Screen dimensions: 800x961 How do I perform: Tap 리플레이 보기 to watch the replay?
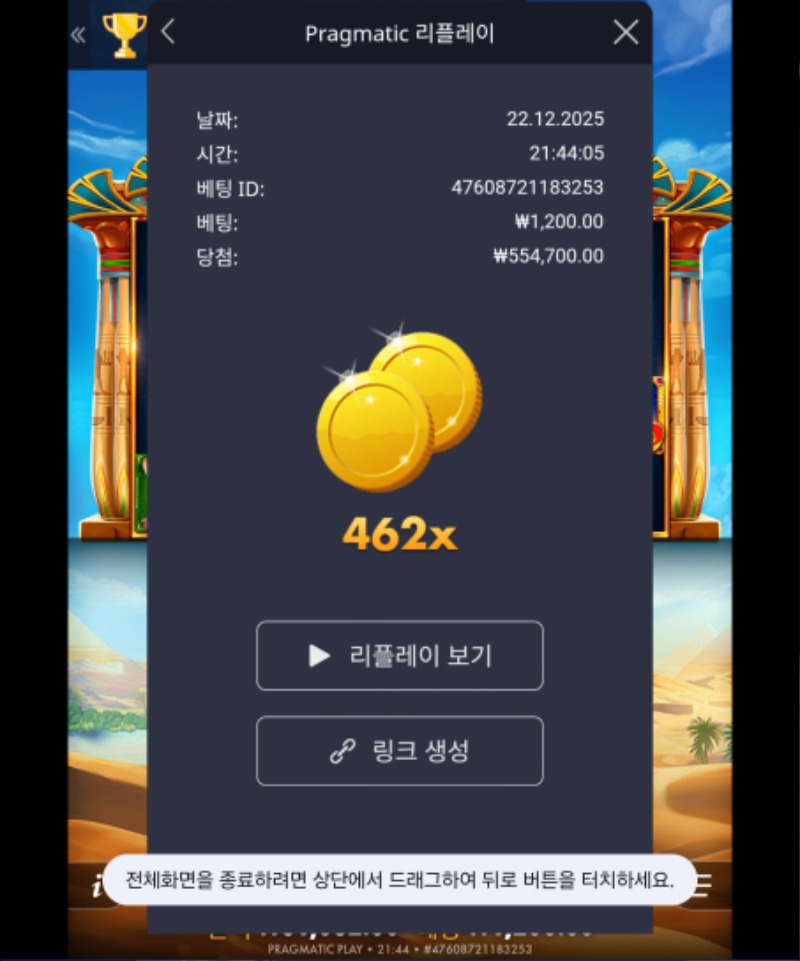point(400,656)
